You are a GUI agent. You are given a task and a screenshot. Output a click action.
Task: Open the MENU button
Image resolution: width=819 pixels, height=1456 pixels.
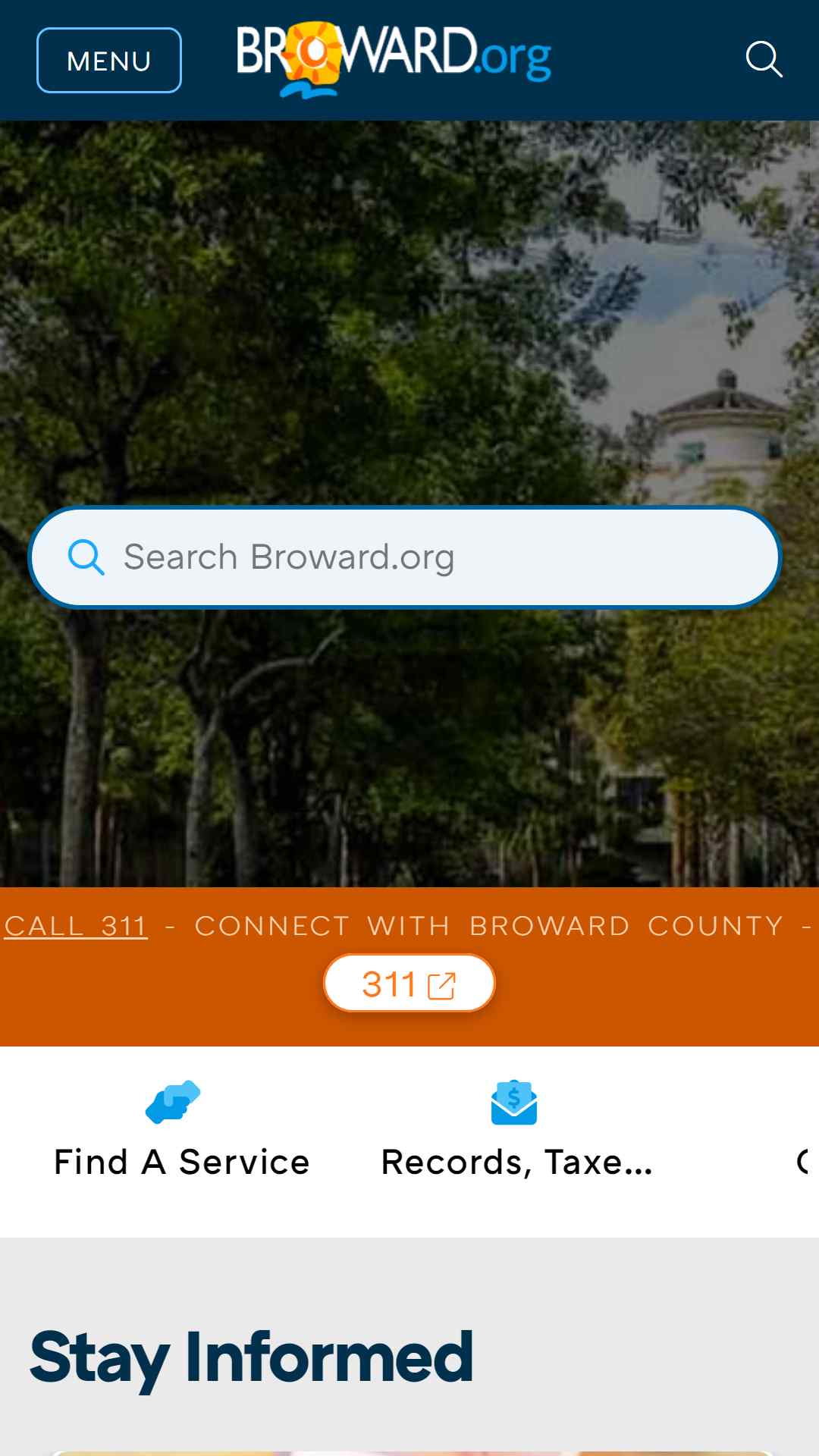click(x=109, y=60)
